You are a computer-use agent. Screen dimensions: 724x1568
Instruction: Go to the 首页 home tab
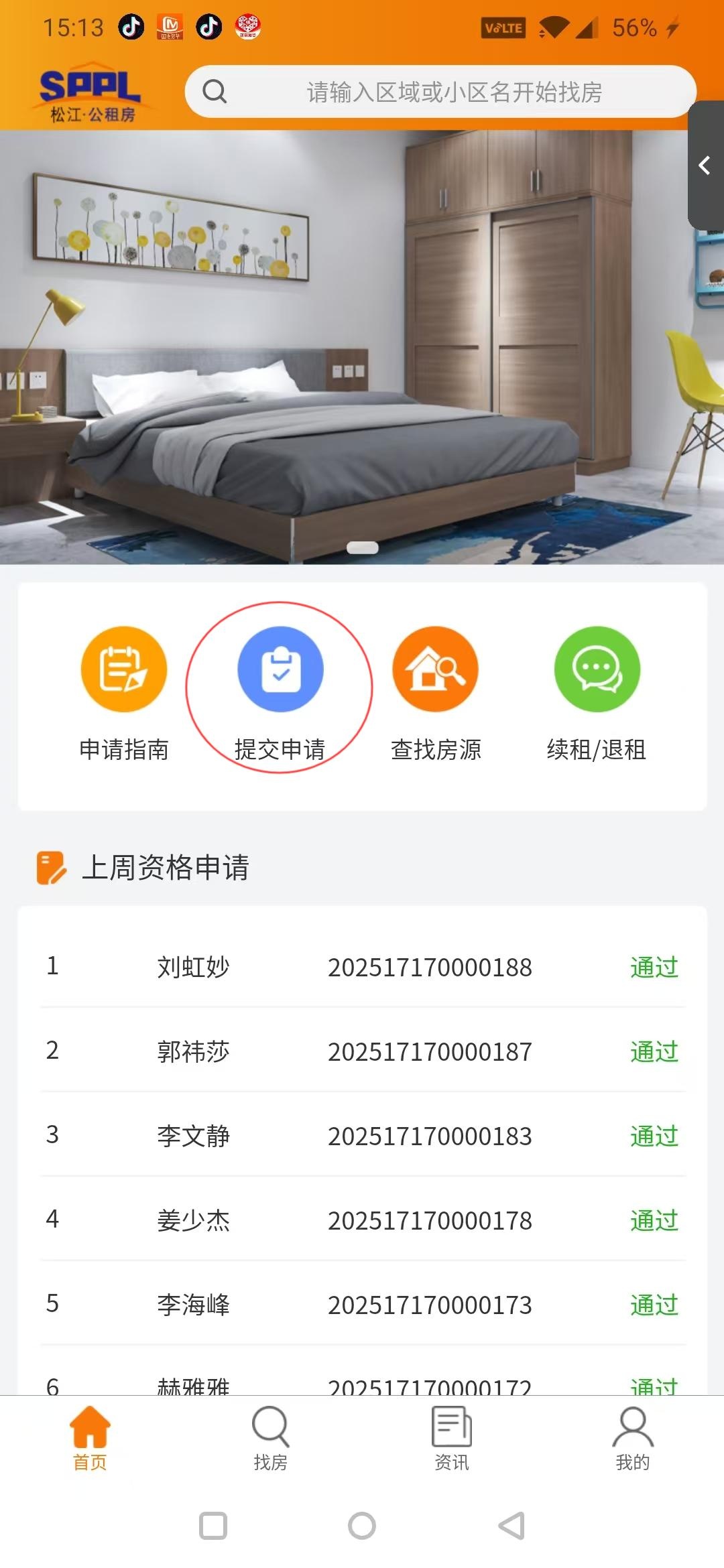click(x=90, y=1438)
